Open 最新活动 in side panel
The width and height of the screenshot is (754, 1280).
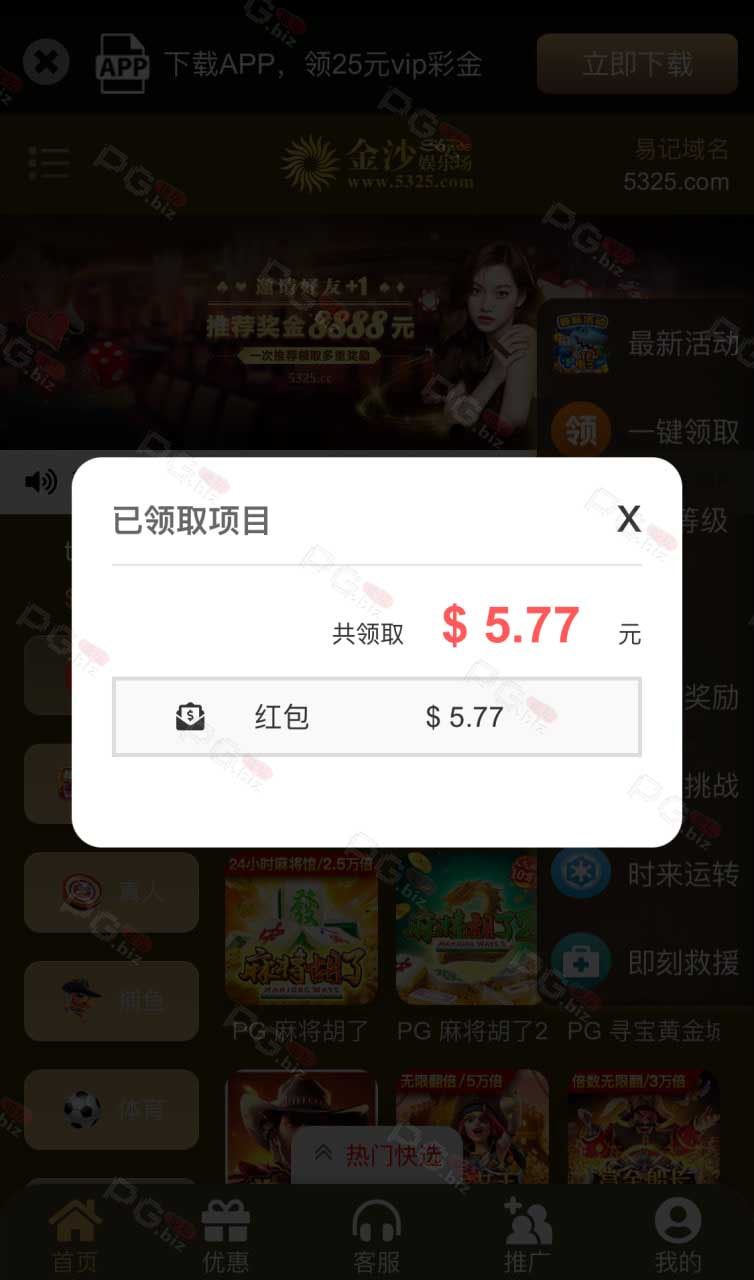click(646, 344)
